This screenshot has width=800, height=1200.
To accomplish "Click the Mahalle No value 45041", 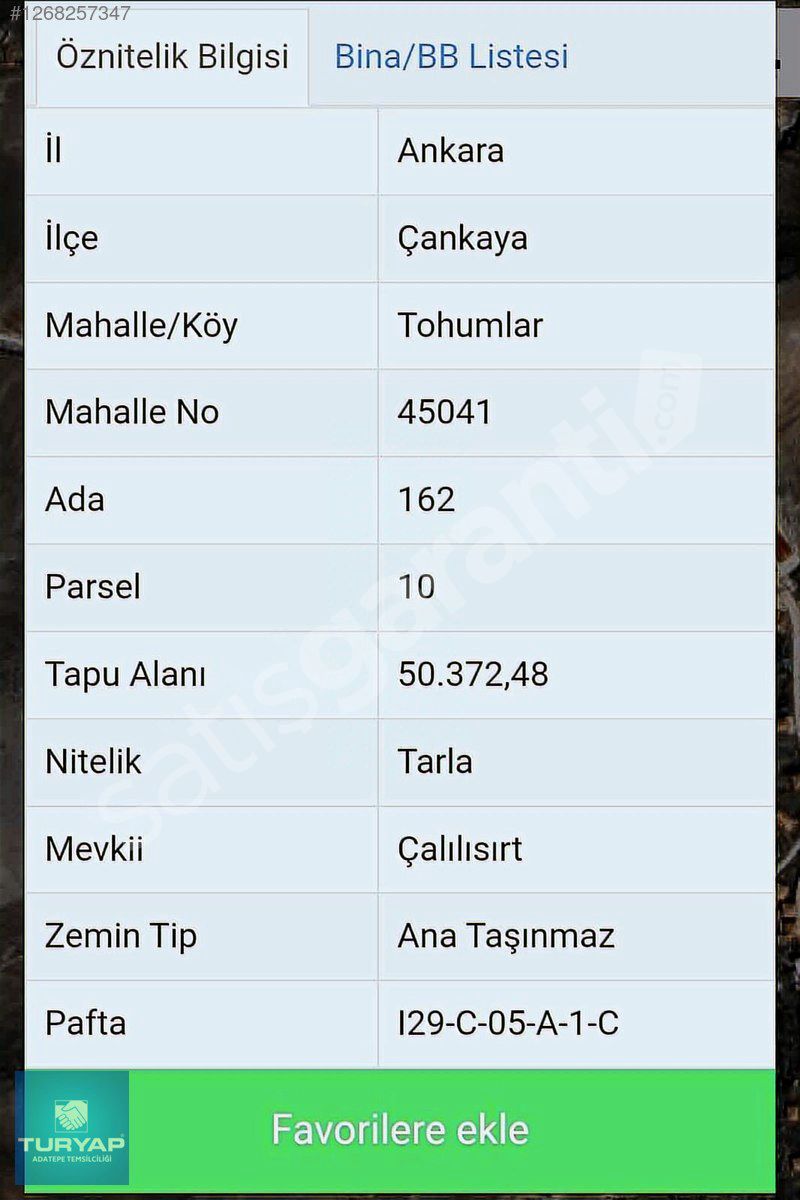I will 445,411.
